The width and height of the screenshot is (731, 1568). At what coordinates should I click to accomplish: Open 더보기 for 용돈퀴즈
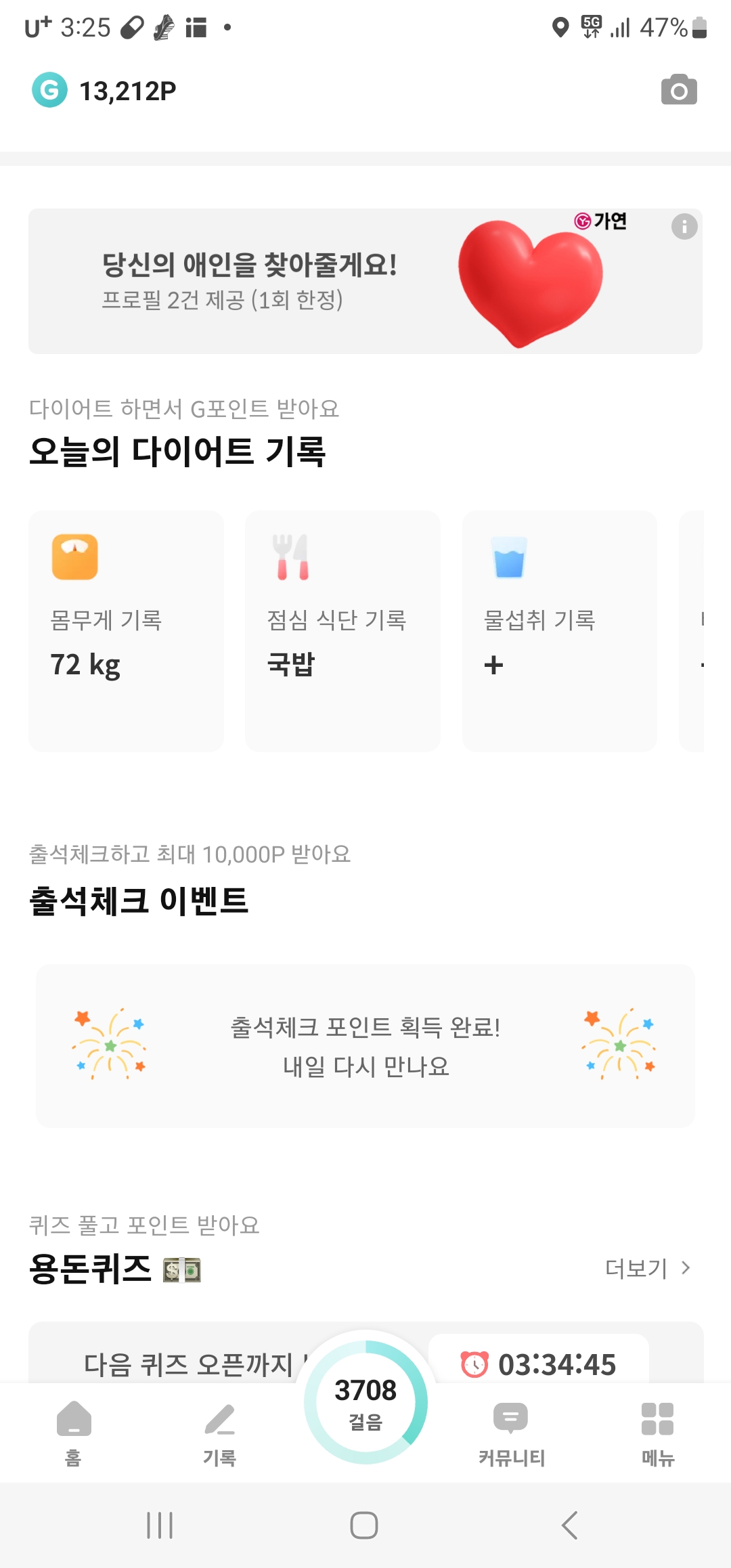648,1268
